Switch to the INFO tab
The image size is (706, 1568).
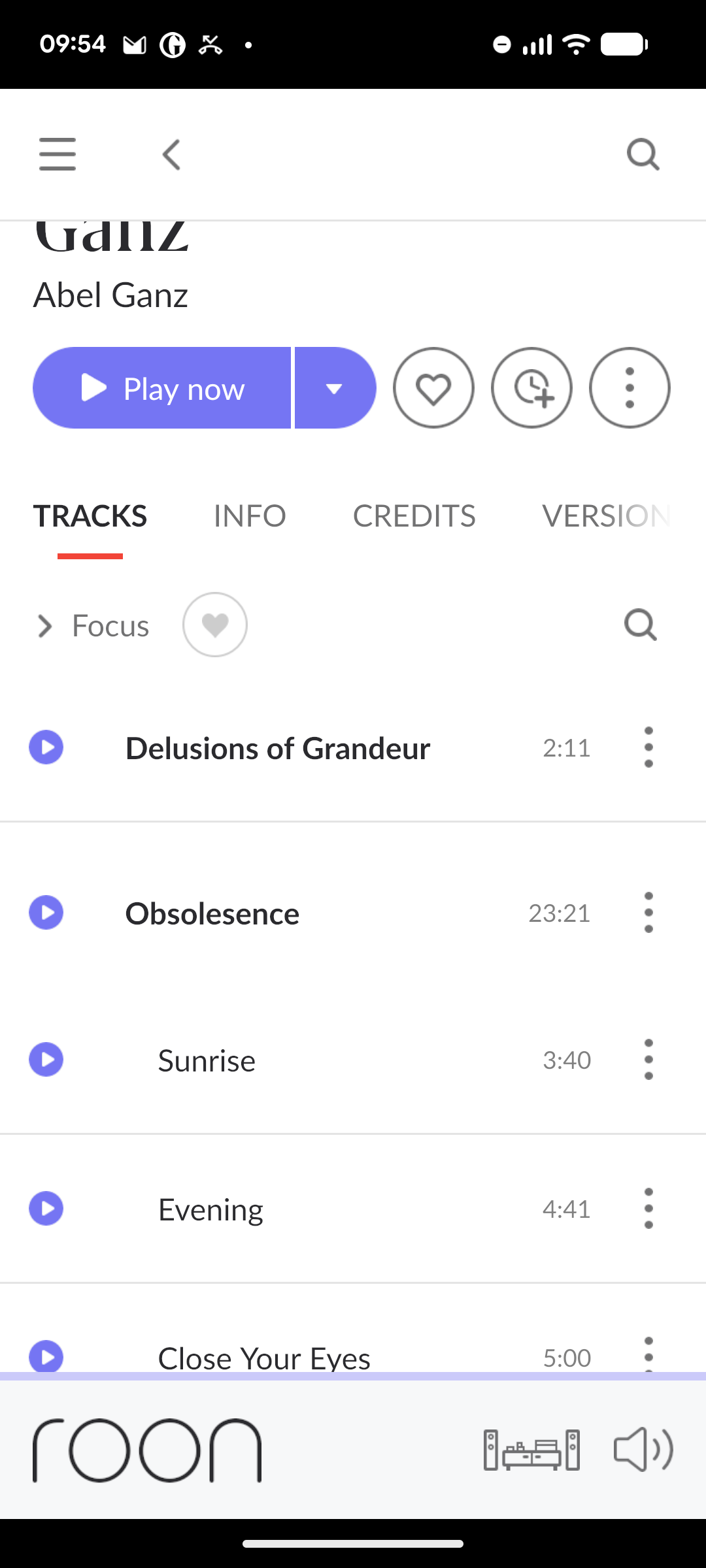point(250,516)
